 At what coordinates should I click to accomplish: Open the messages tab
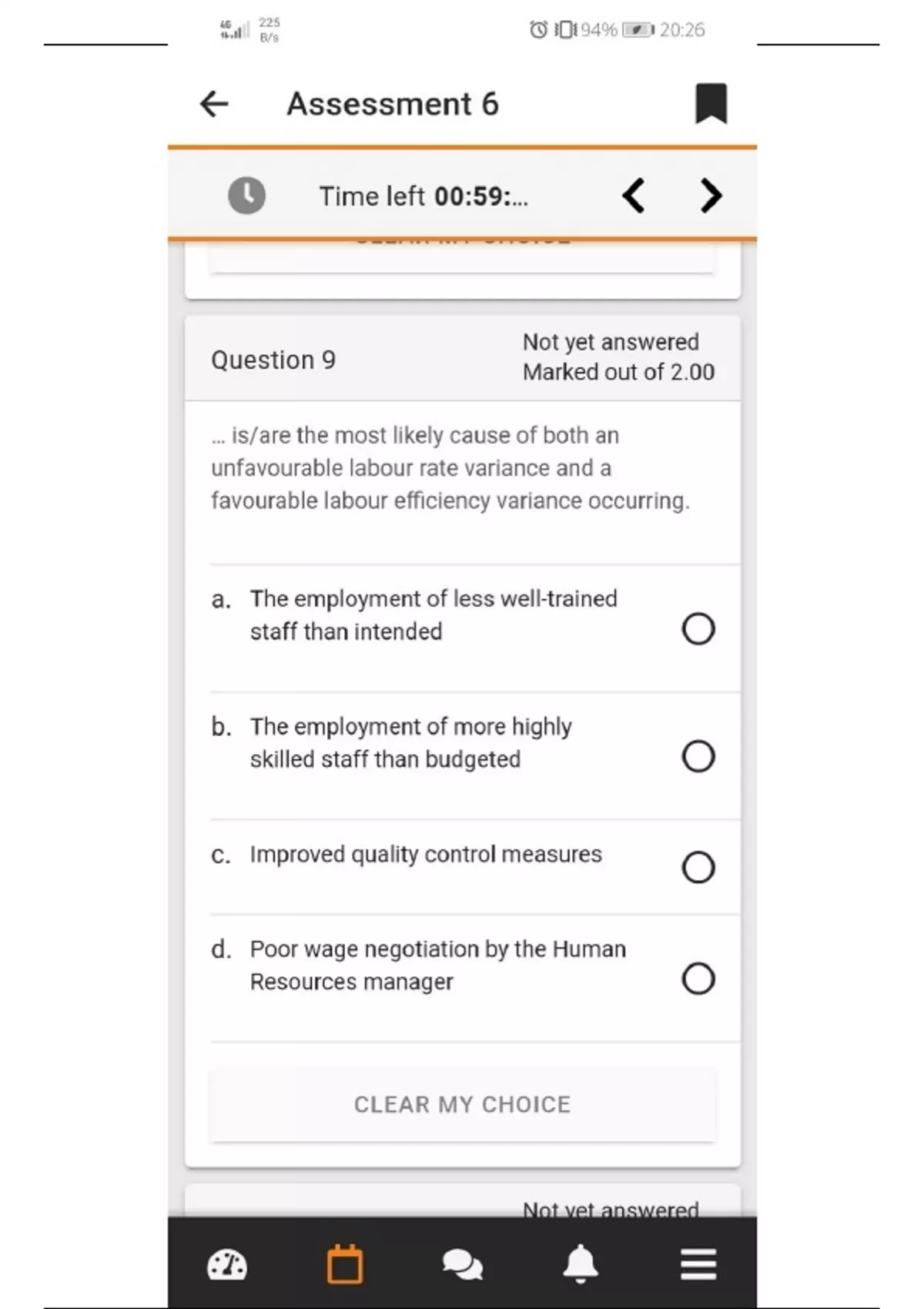point(462,1265)
